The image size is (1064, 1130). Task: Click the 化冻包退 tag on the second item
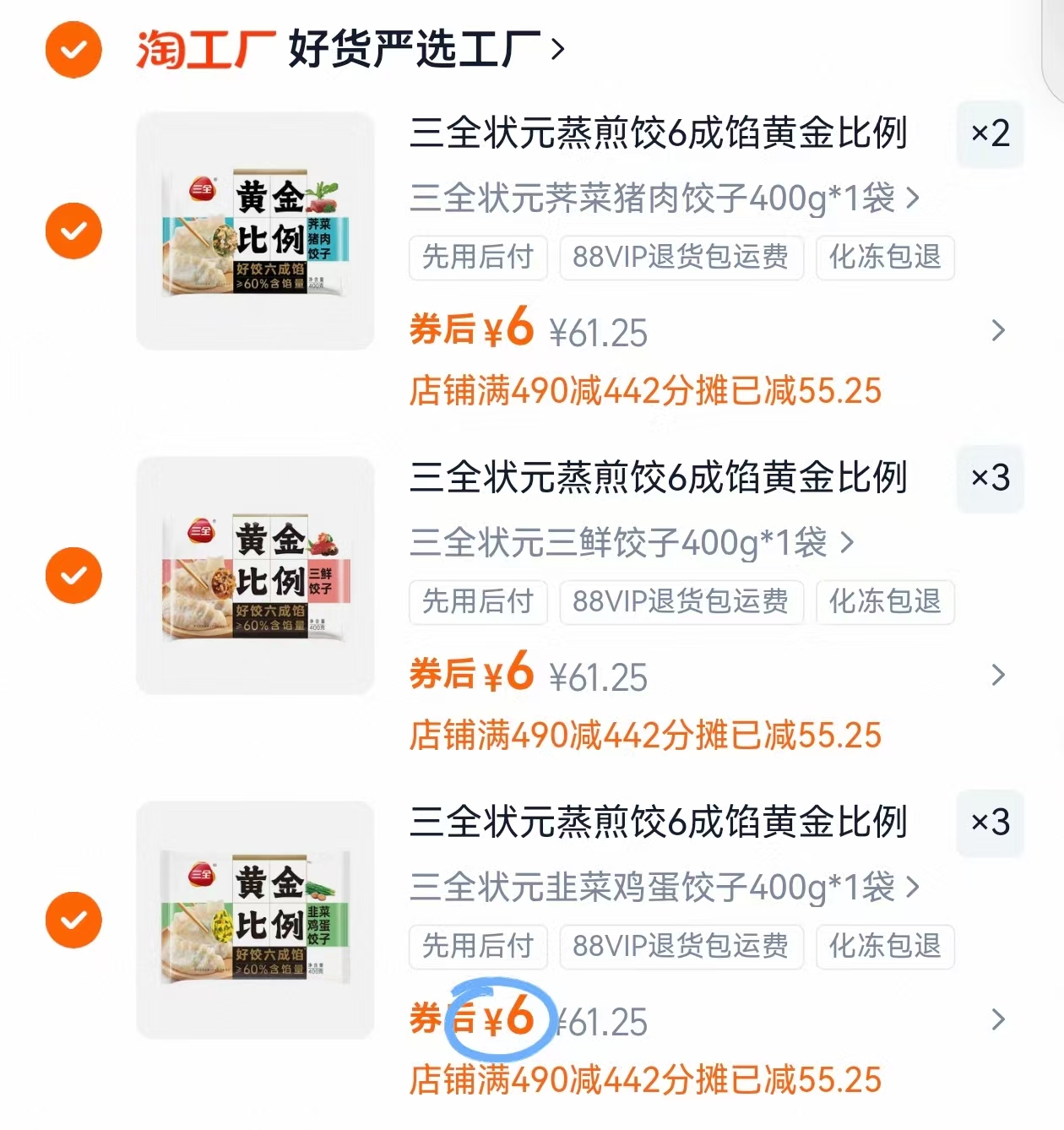(884, 603)
